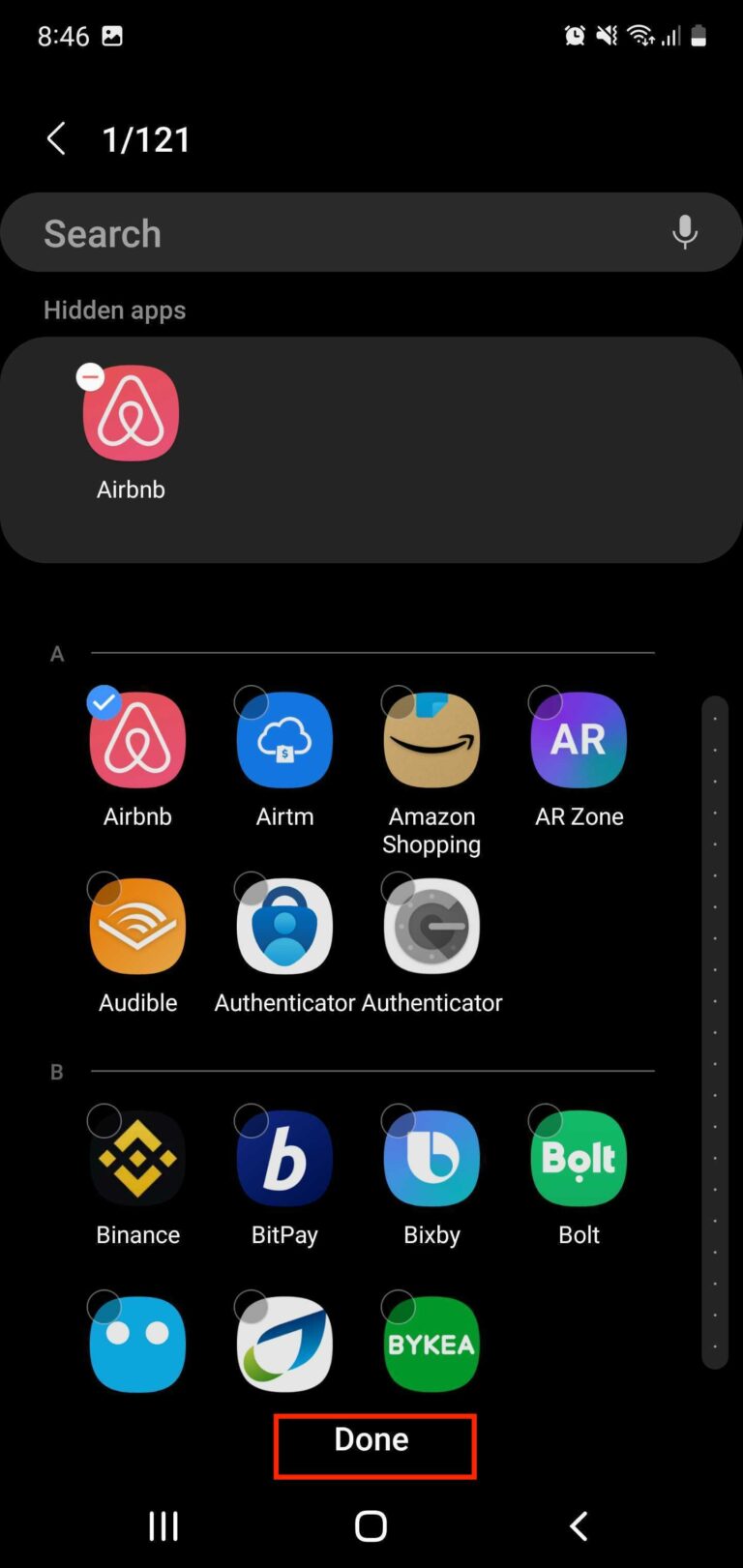This screenshot has height=1568, width=743.
Task: Start voice search with the microphone
Action: click(x=684, y=233)
